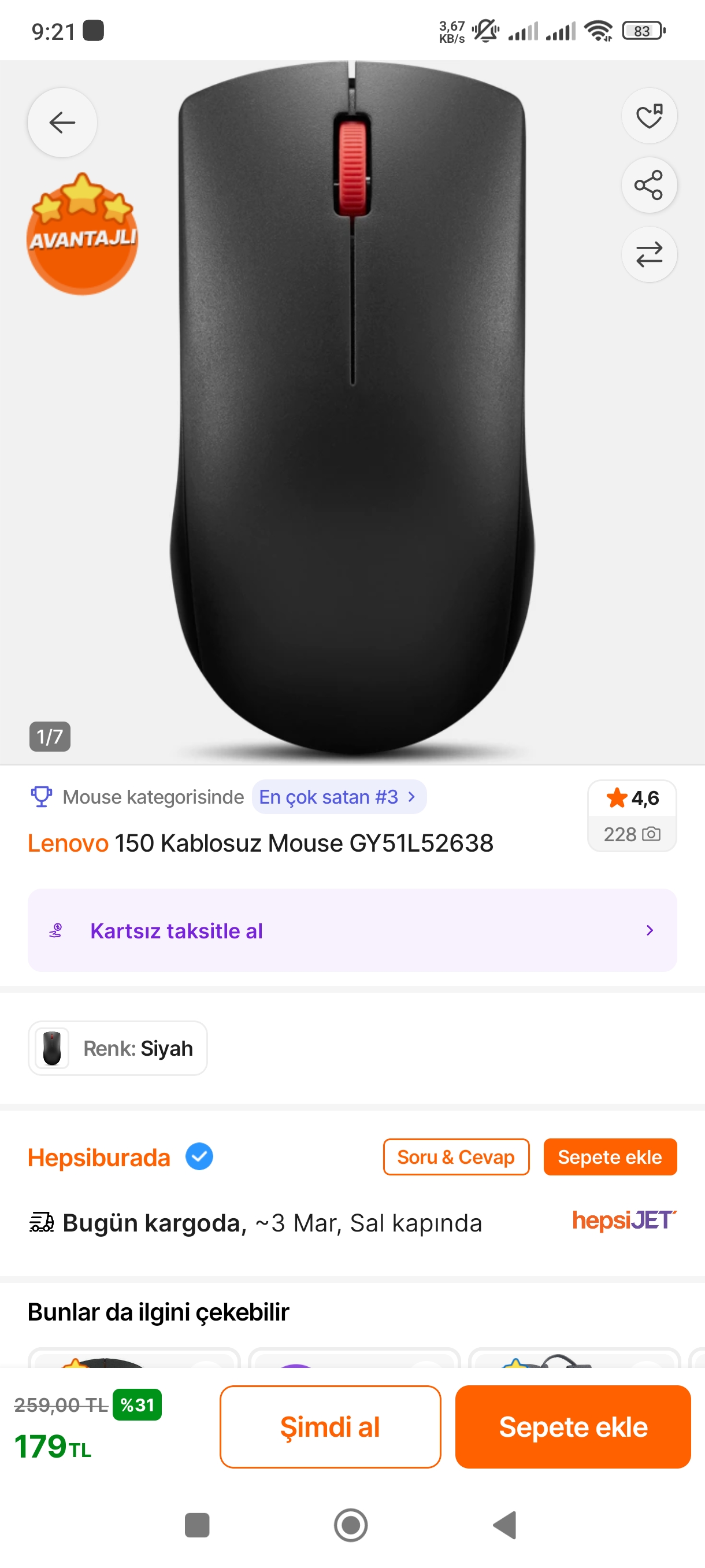Share this Lenovo mouse product
This screenshot has width=705, height=1568.
tap(648, 185)
